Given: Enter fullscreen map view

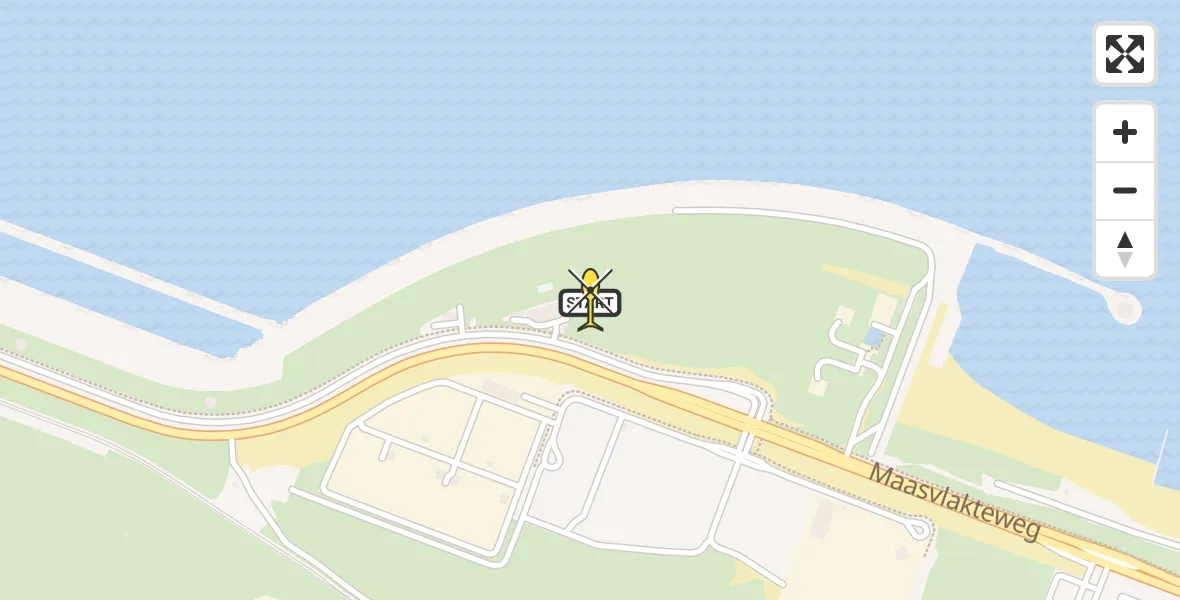Looking at the screenshot, I should (x=1125, y=54).
